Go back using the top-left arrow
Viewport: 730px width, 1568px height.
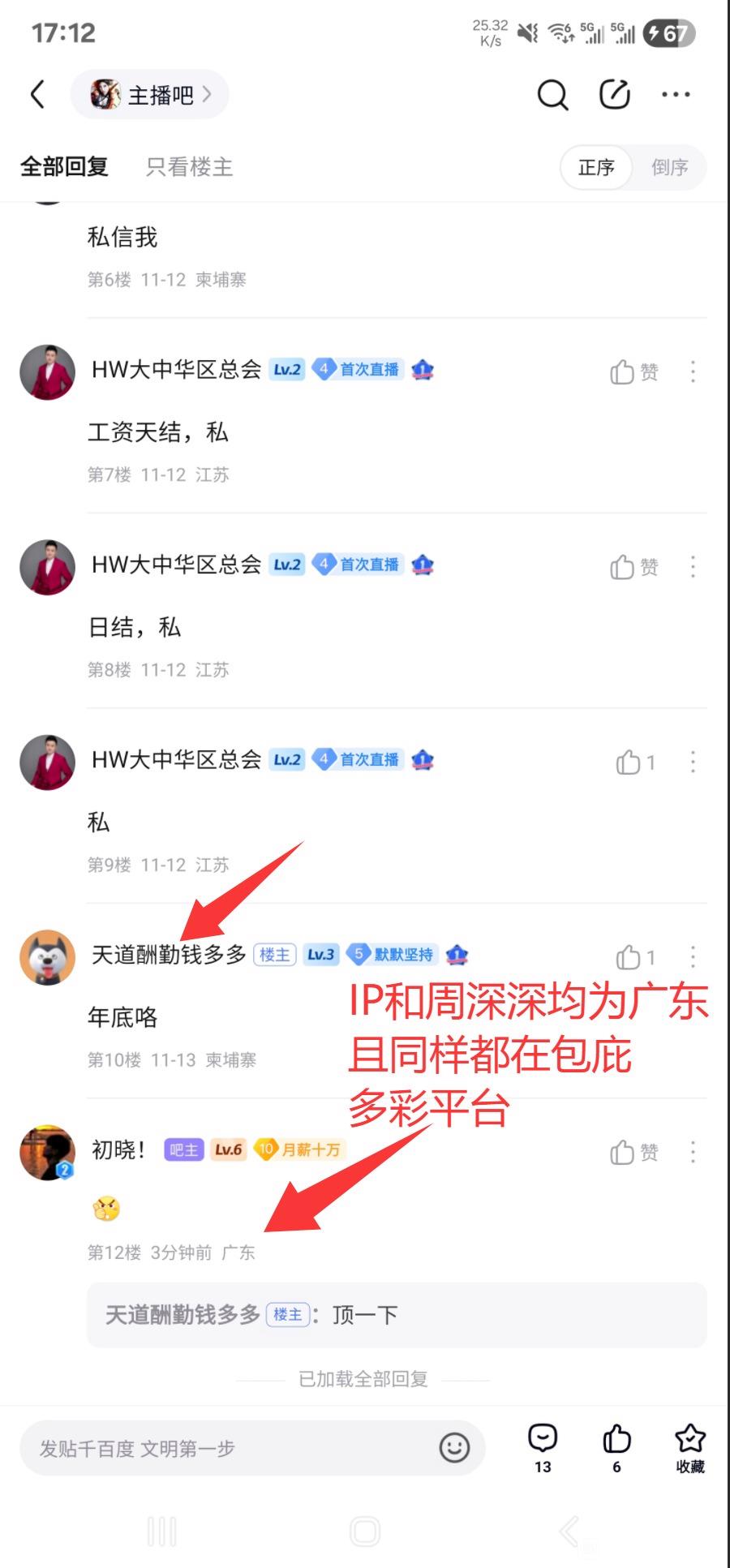click(37, 95)
